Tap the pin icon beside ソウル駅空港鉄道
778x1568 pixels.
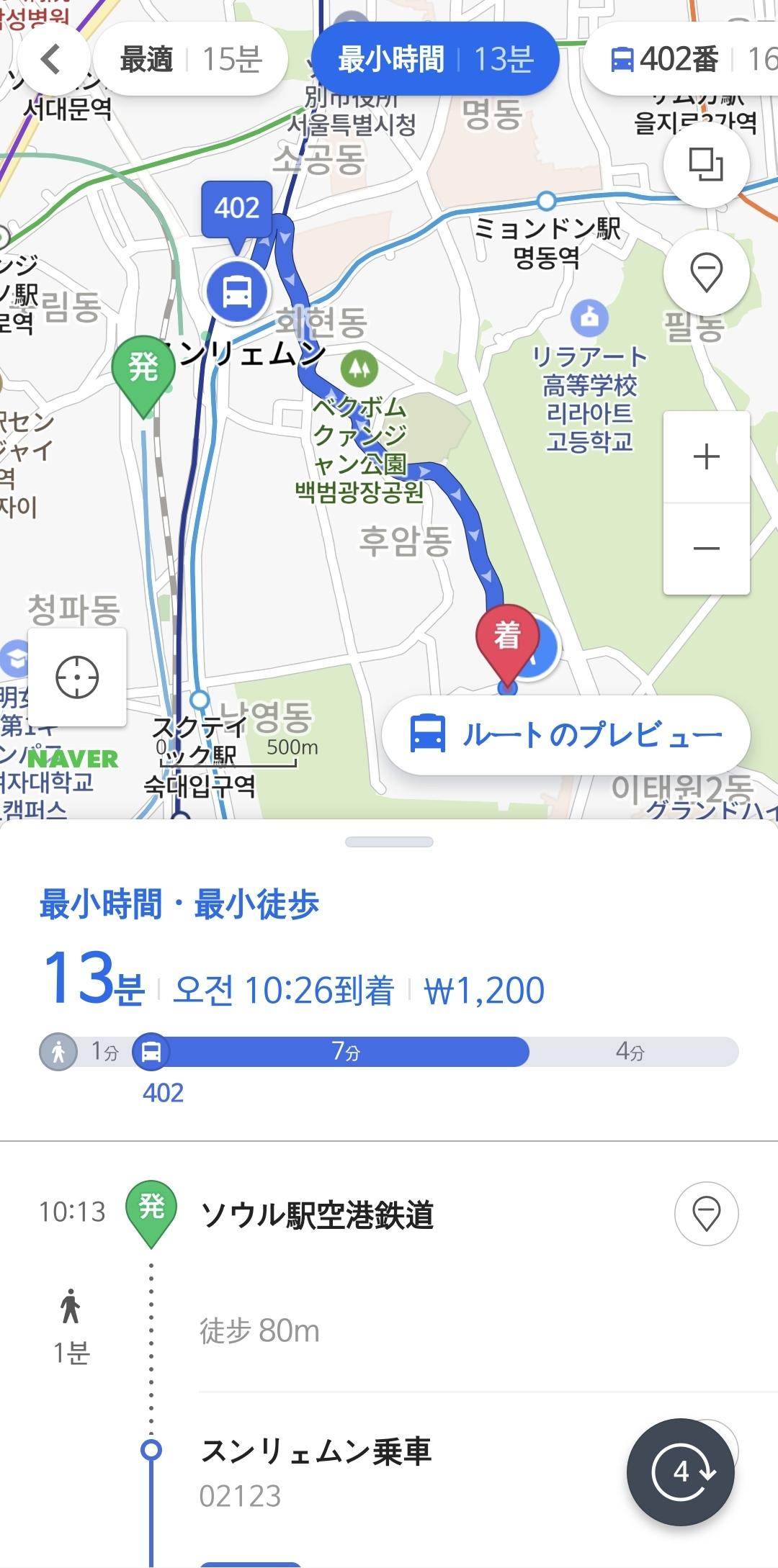coord(707,1213)
